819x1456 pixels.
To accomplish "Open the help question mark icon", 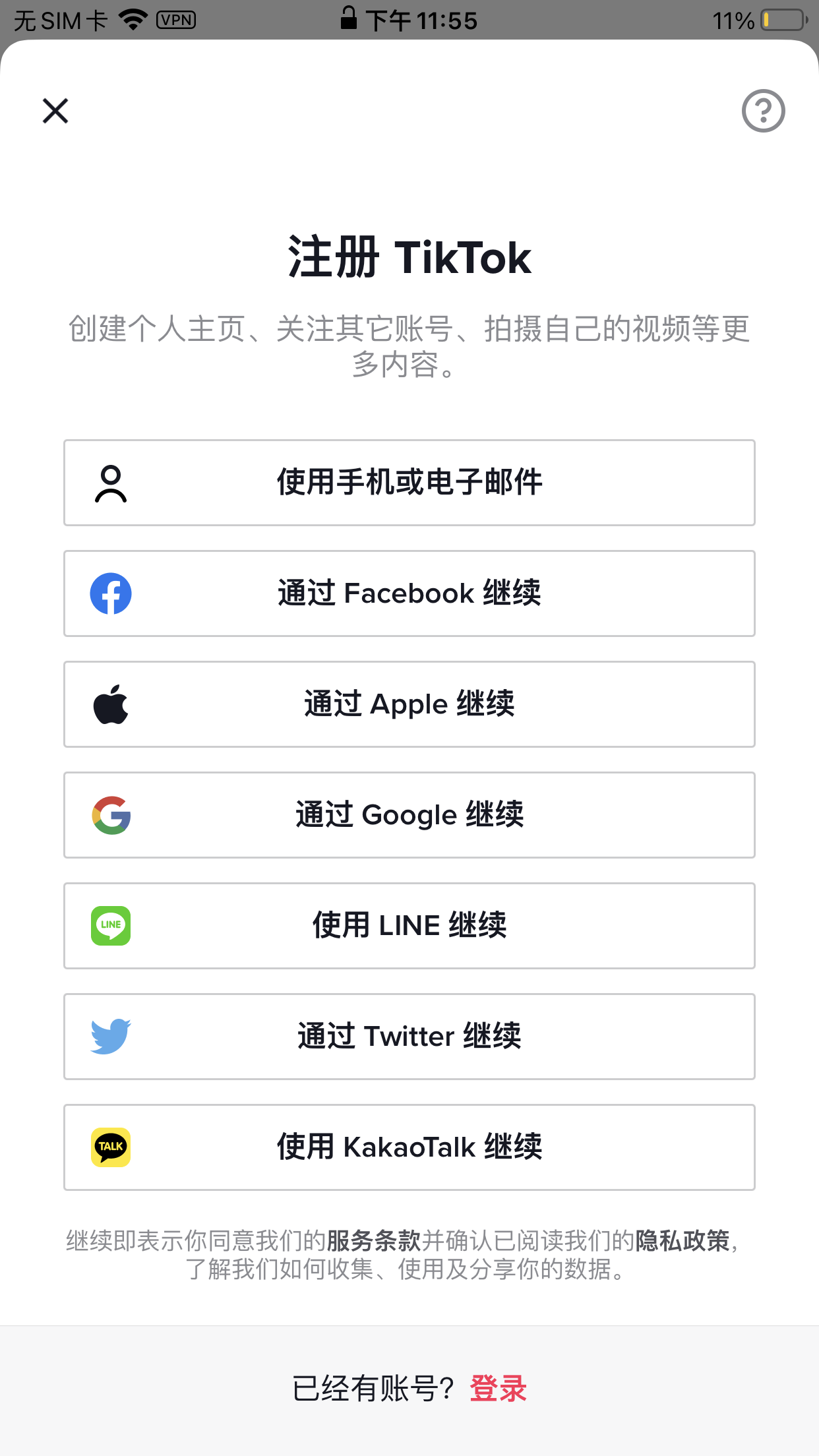I will point(763,111).
